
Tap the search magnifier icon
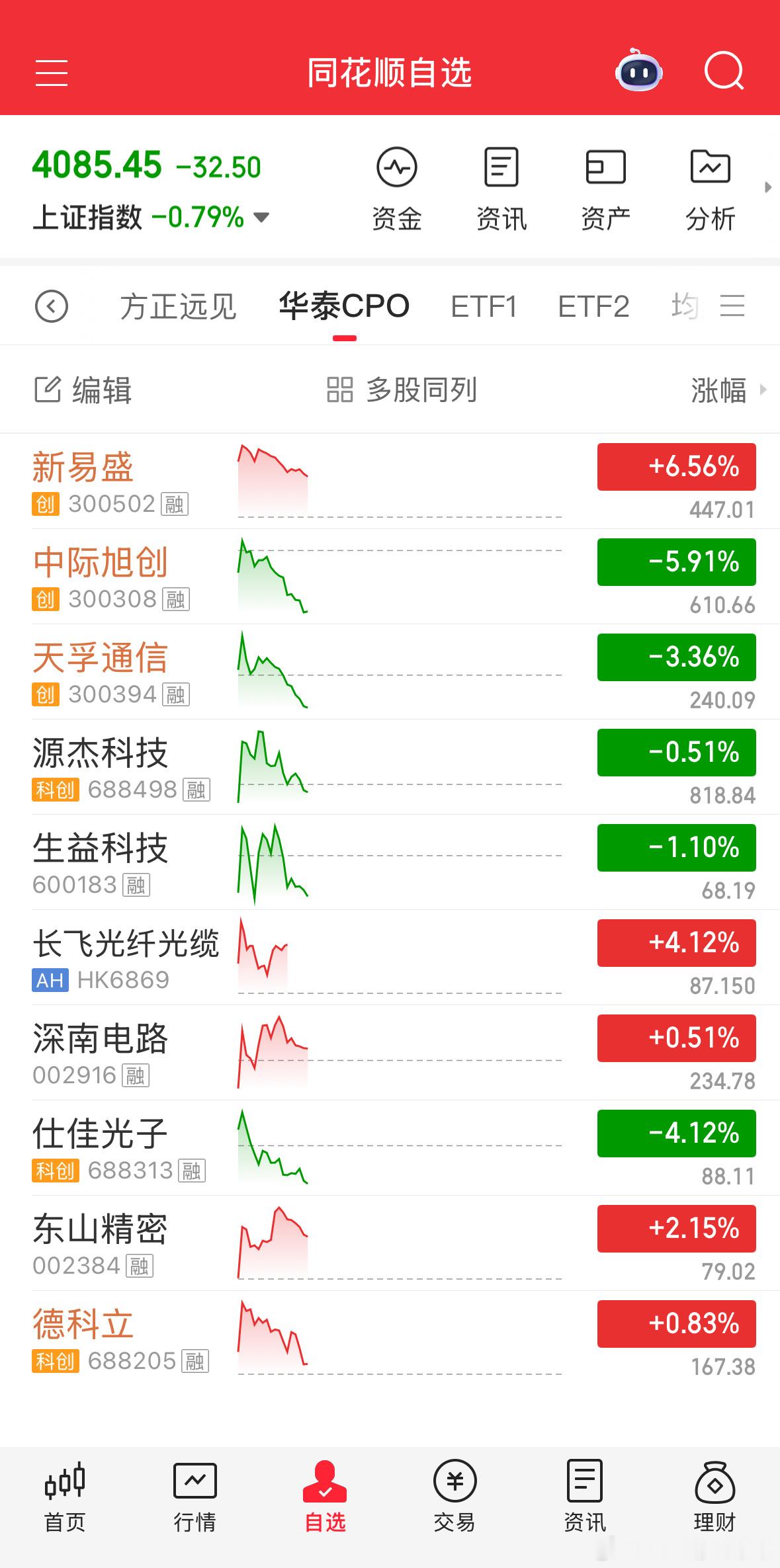pyautogui.click(x=724, y=73)
